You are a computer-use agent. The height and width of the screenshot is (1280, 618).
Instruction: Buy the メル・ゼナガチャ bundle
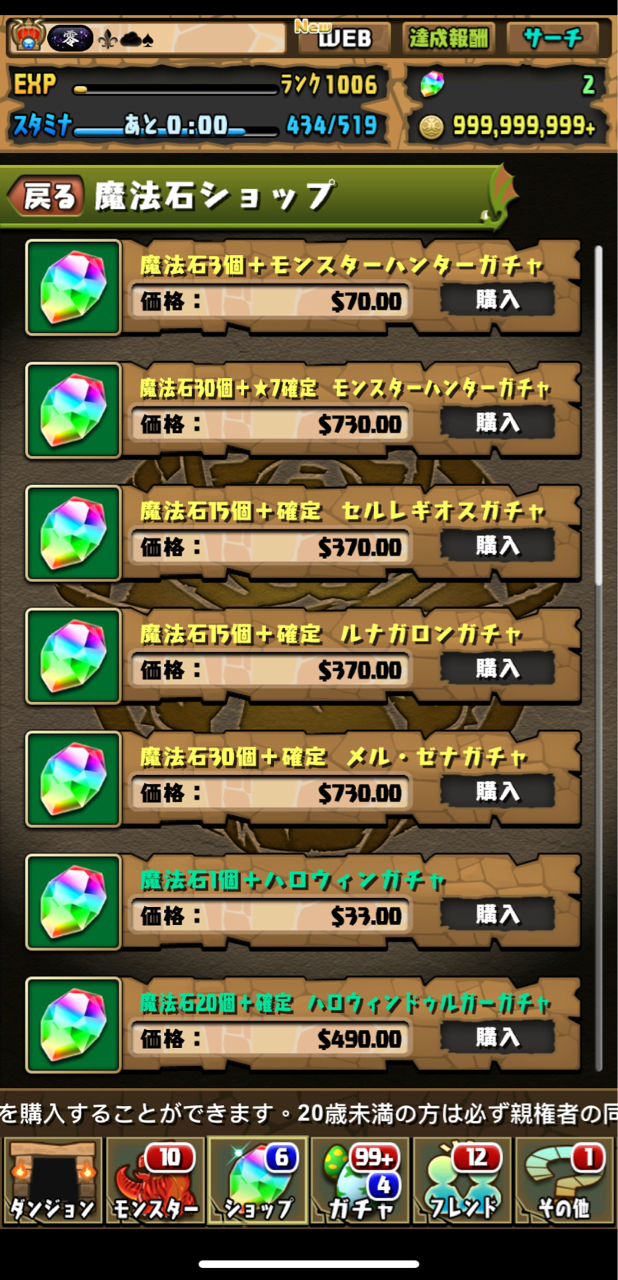pyautogui.click(x=497, y=792)
